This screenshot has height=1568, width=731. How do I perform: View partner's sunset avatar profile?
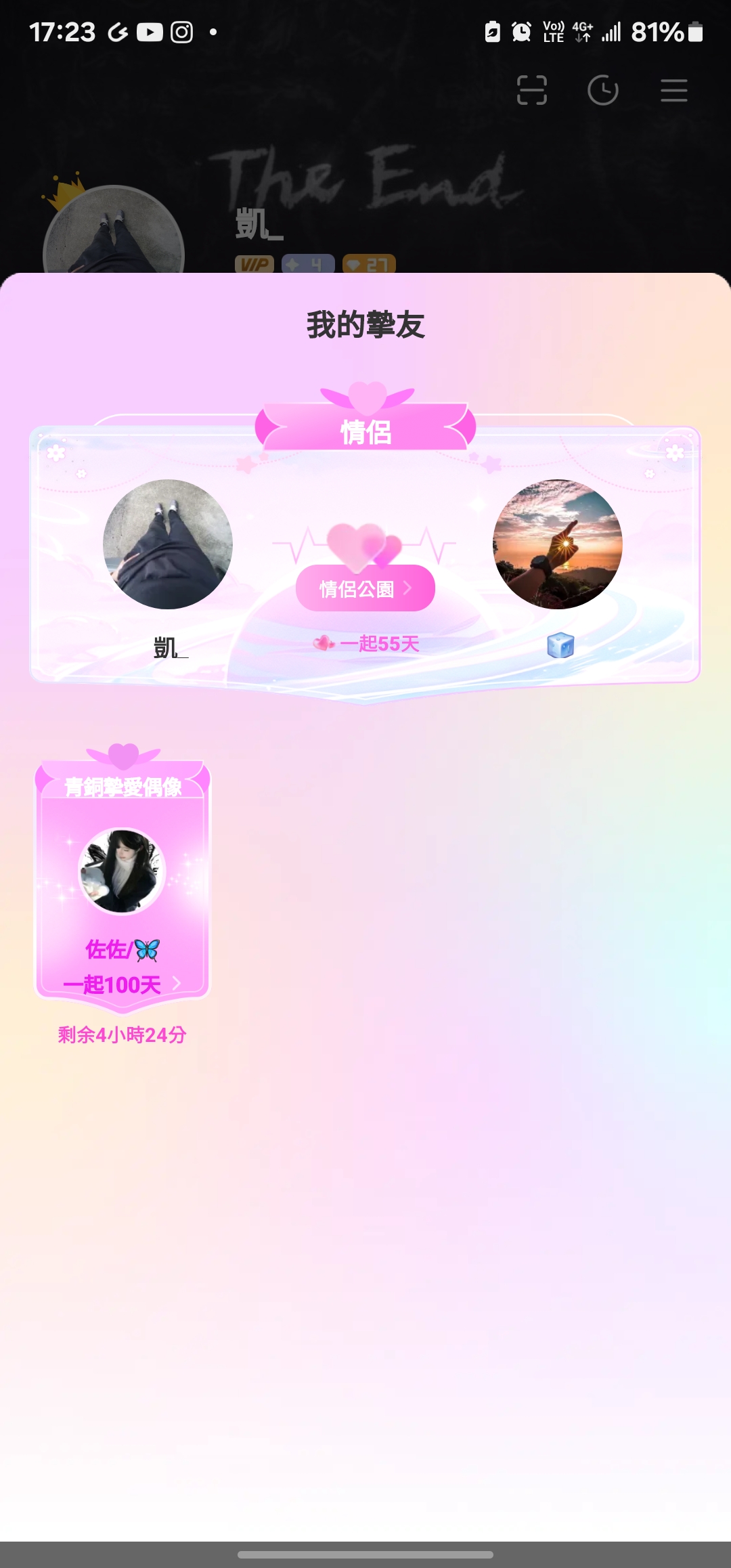pos(558,544)
